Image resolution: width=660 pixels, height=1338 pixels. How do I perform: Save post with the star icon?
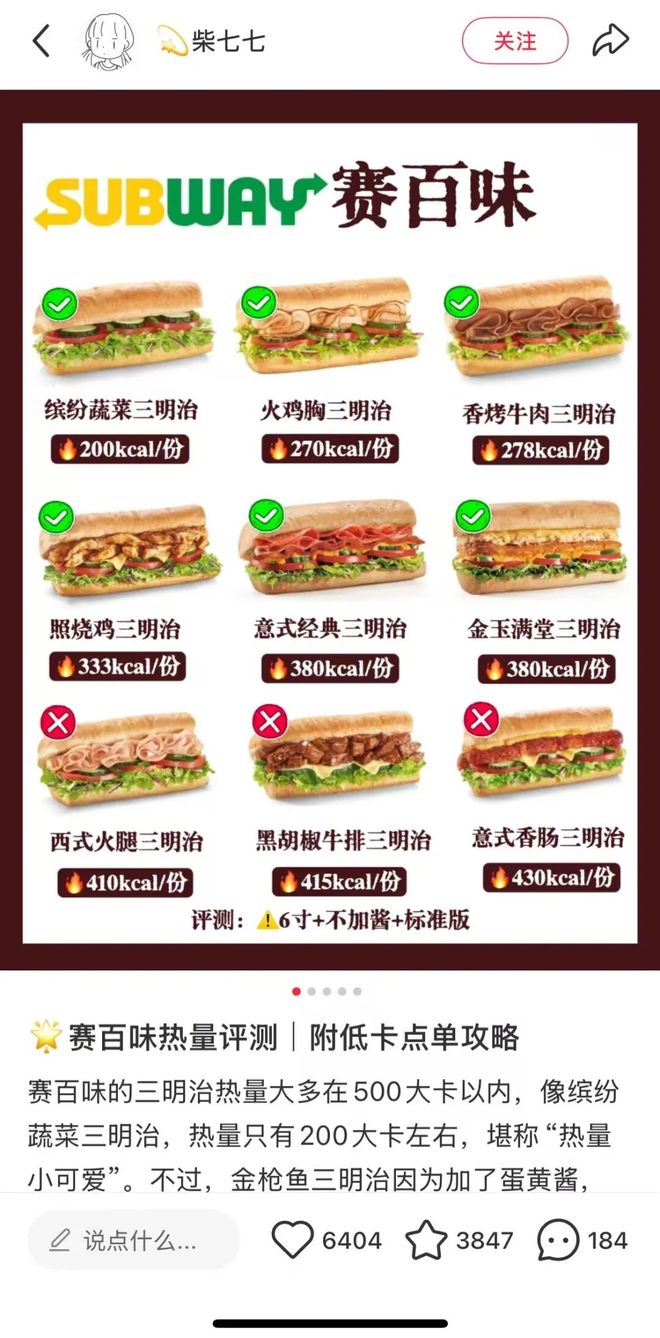(426, 1241)
